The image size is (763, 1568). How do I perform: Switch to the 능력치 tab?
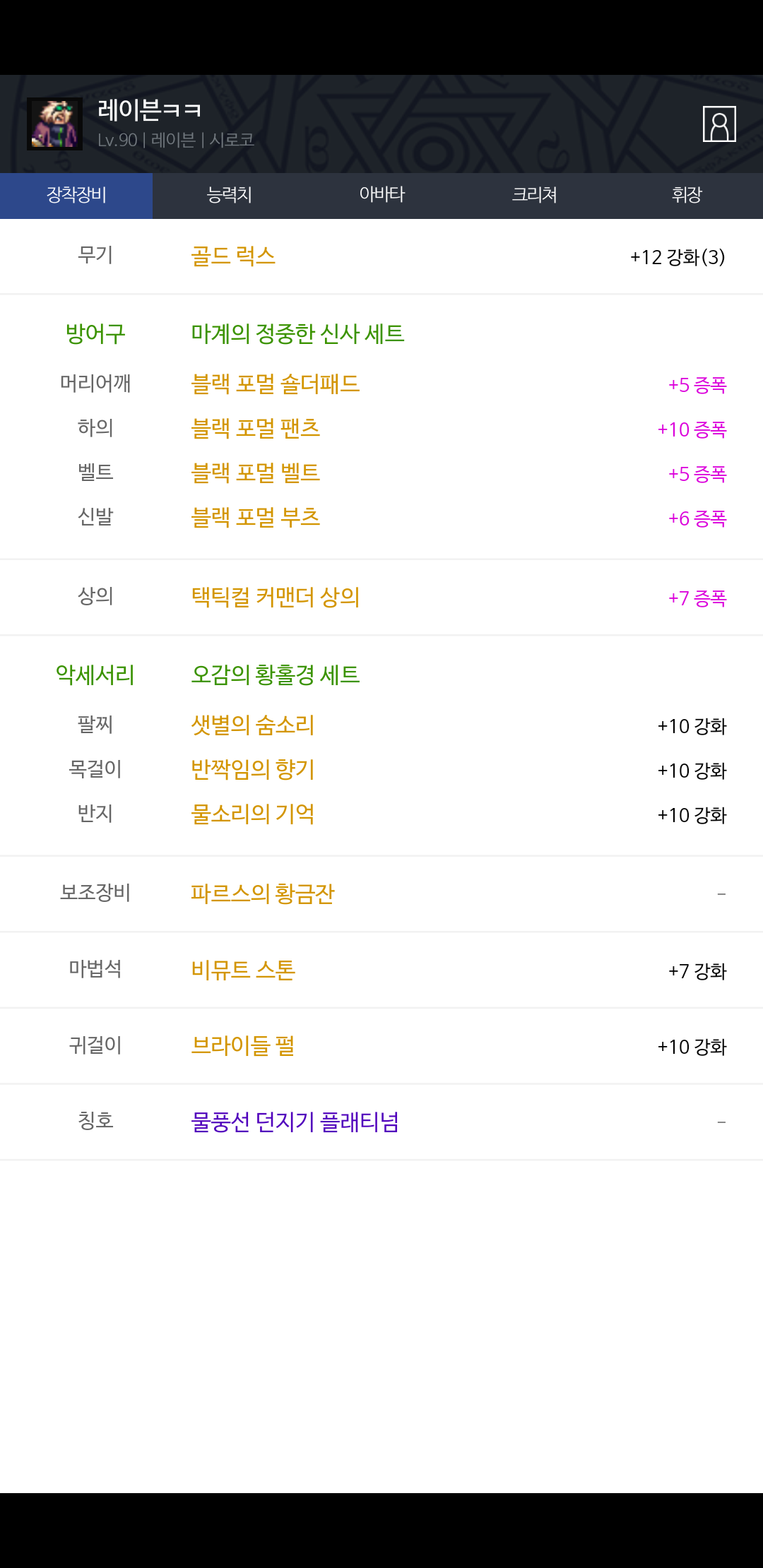pos(229,196)
